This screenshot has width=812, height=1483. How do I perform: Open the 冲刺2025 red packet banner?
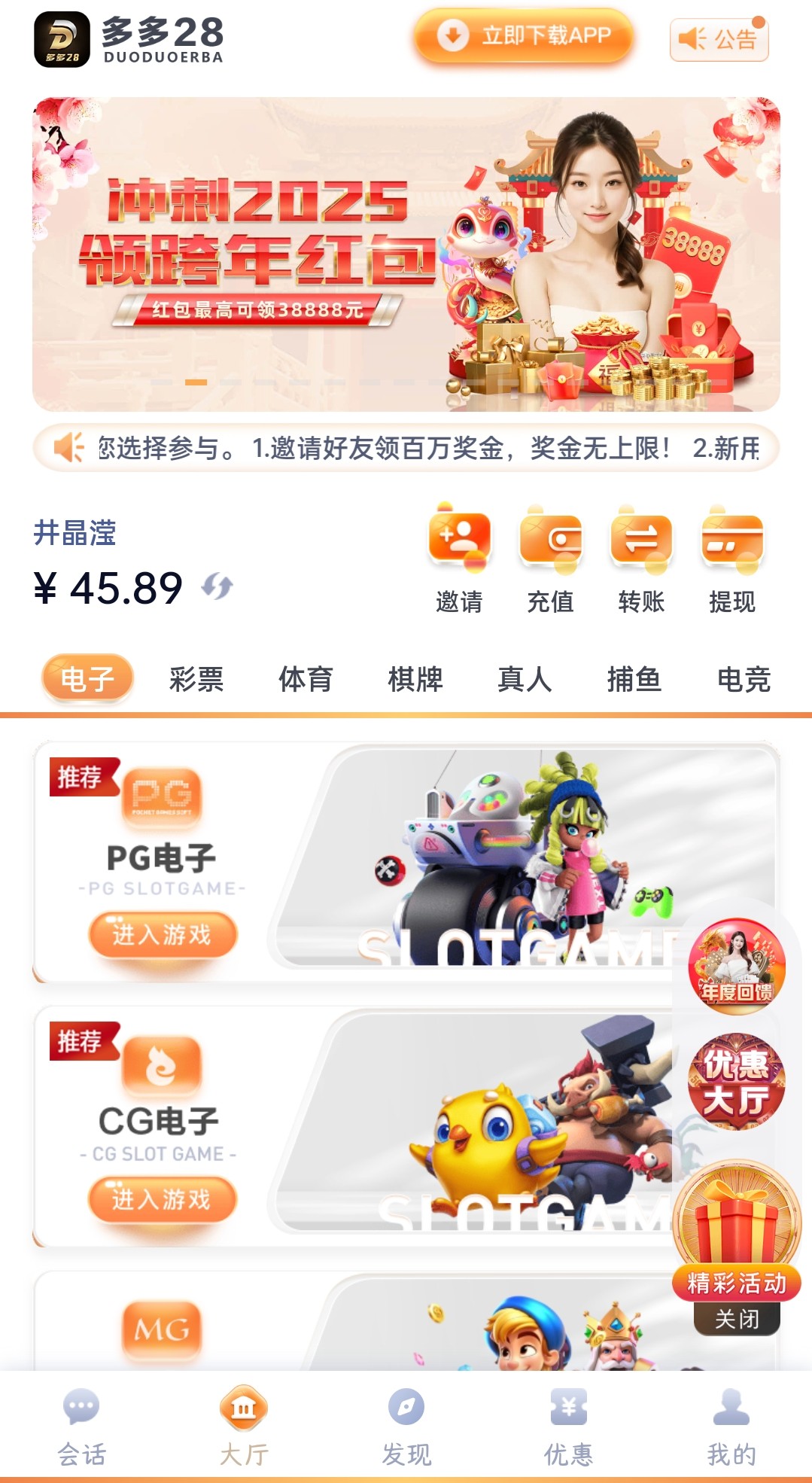tap(406, 254)
